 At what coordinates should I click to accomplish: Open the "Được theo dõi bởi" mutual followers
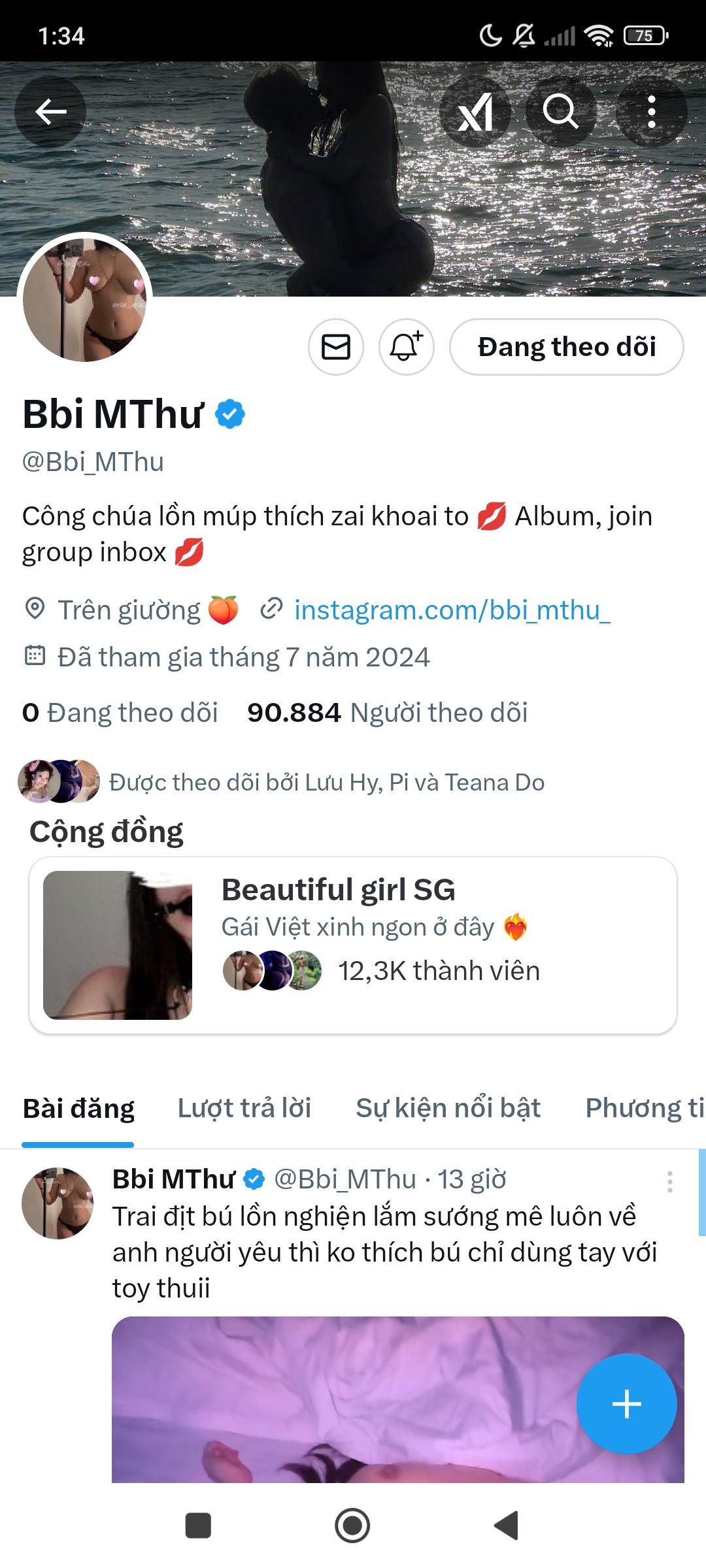pos(326,782)
